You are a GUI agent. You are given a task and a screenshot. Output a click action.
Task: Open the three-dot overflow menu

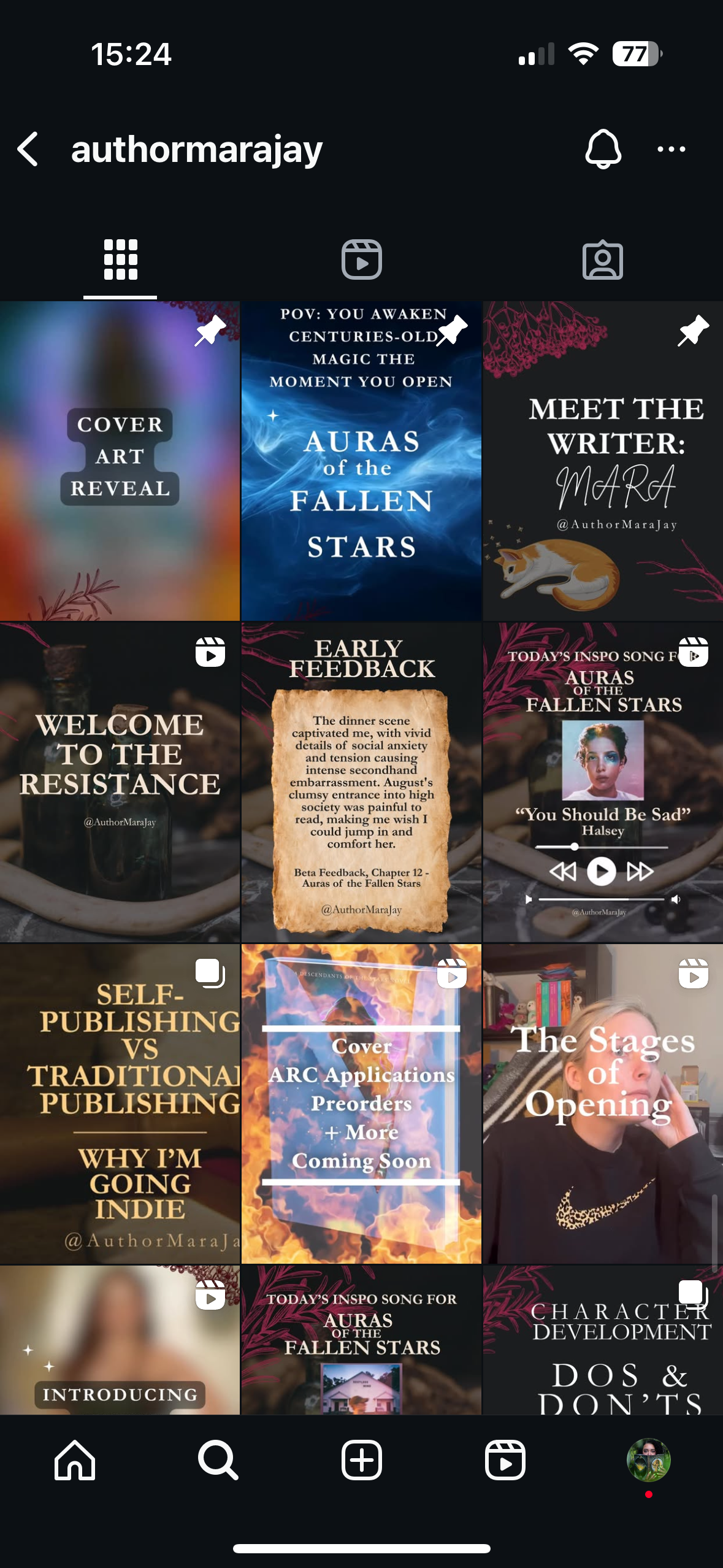(x=671, y=149)
